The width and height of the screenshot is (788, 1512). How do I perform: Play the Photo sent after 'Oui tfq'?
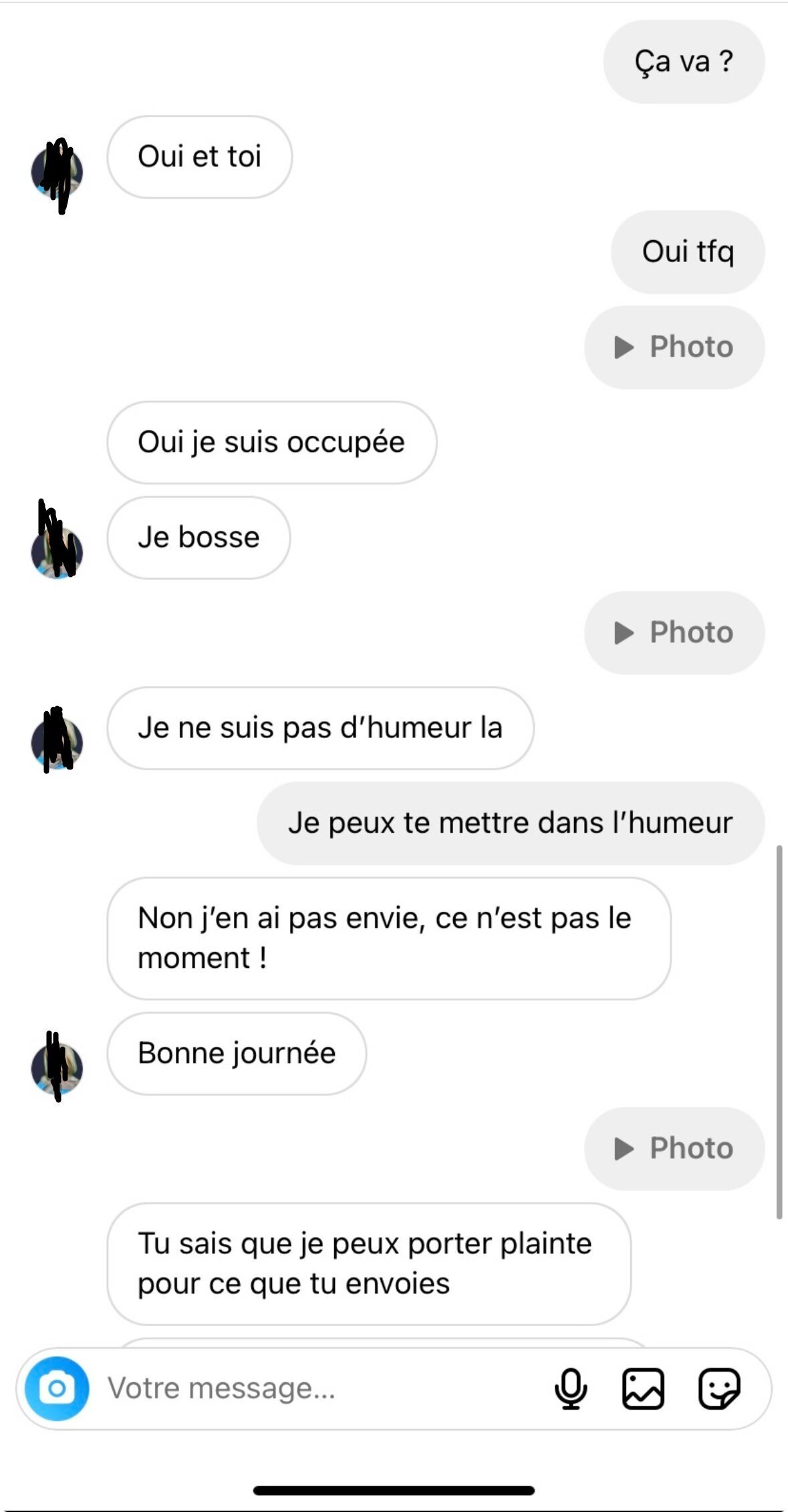674,347
